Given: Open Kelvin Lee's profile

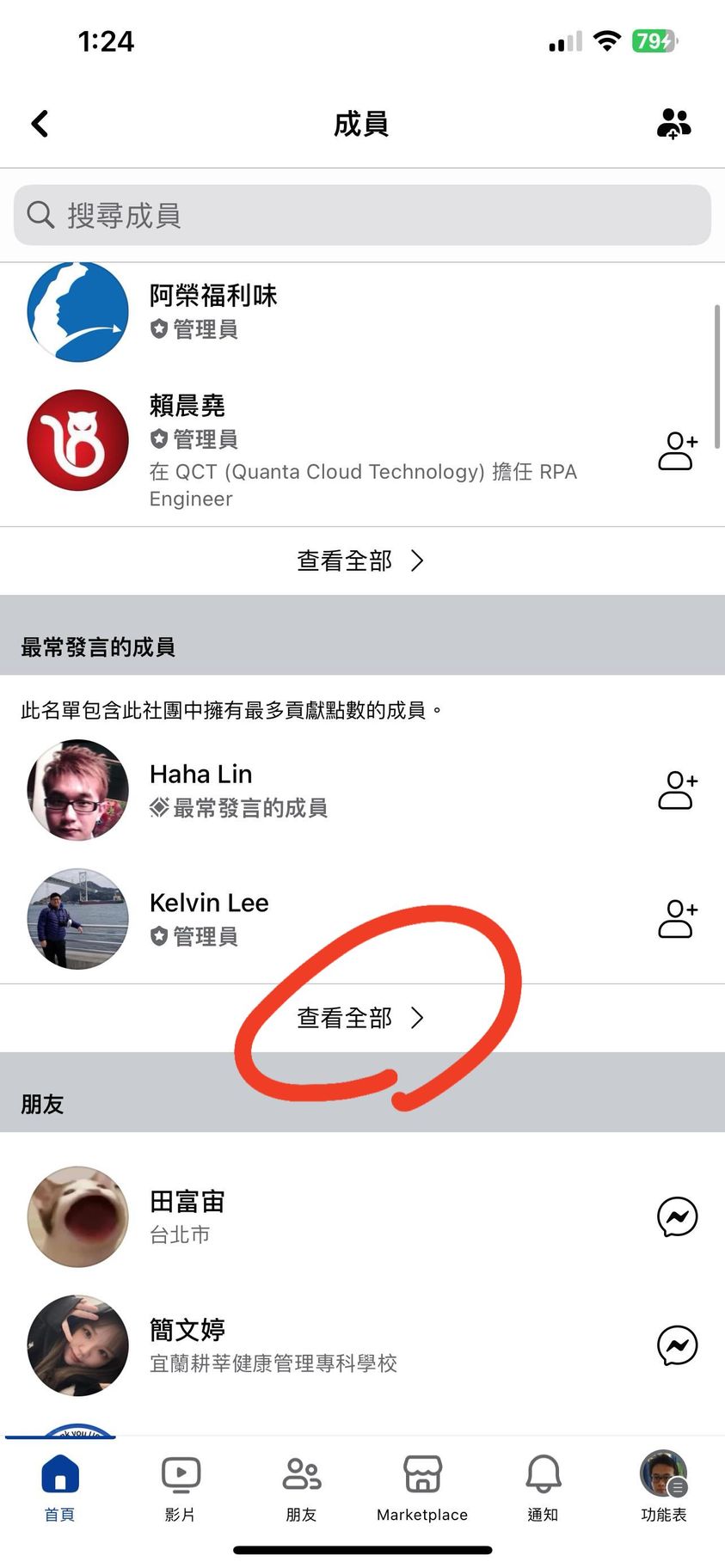Looking at the screenshot, I should click(x=209, y=903).
